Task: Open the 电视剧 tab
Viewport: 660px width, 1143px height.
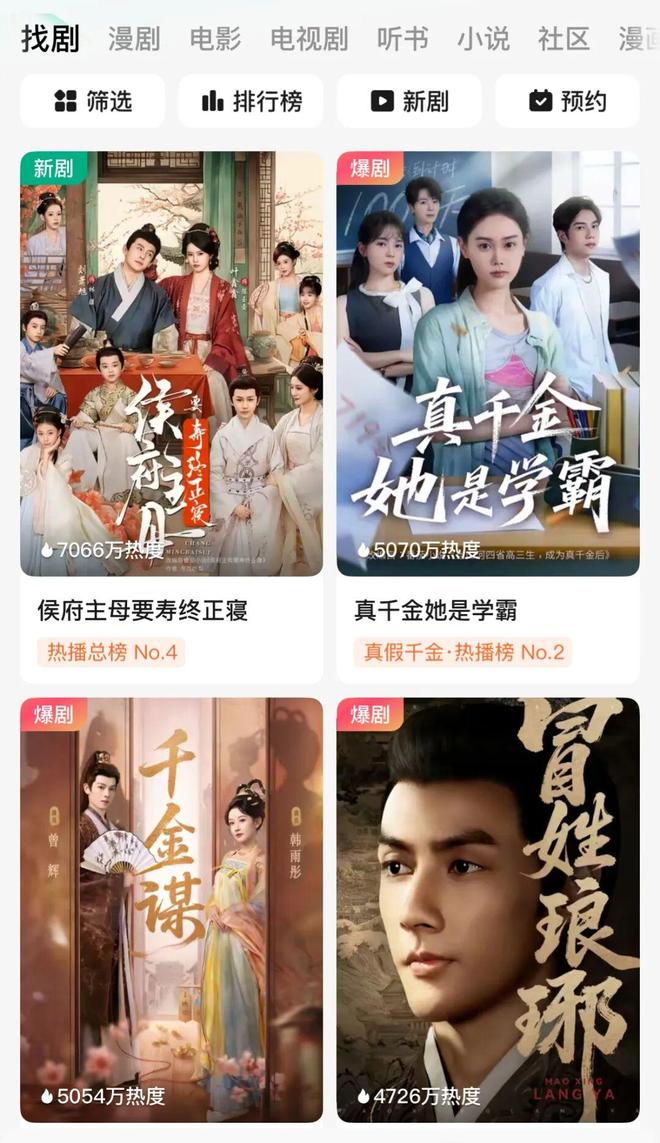Action: coord(309,39)
